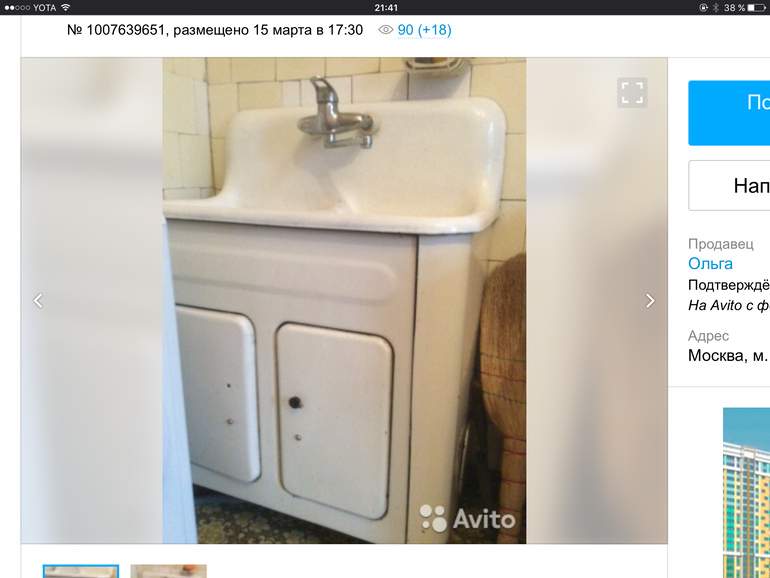The height and width of the screenshot is (578, 770).
Task: Show the next photo
Action: tap(650, 300)
